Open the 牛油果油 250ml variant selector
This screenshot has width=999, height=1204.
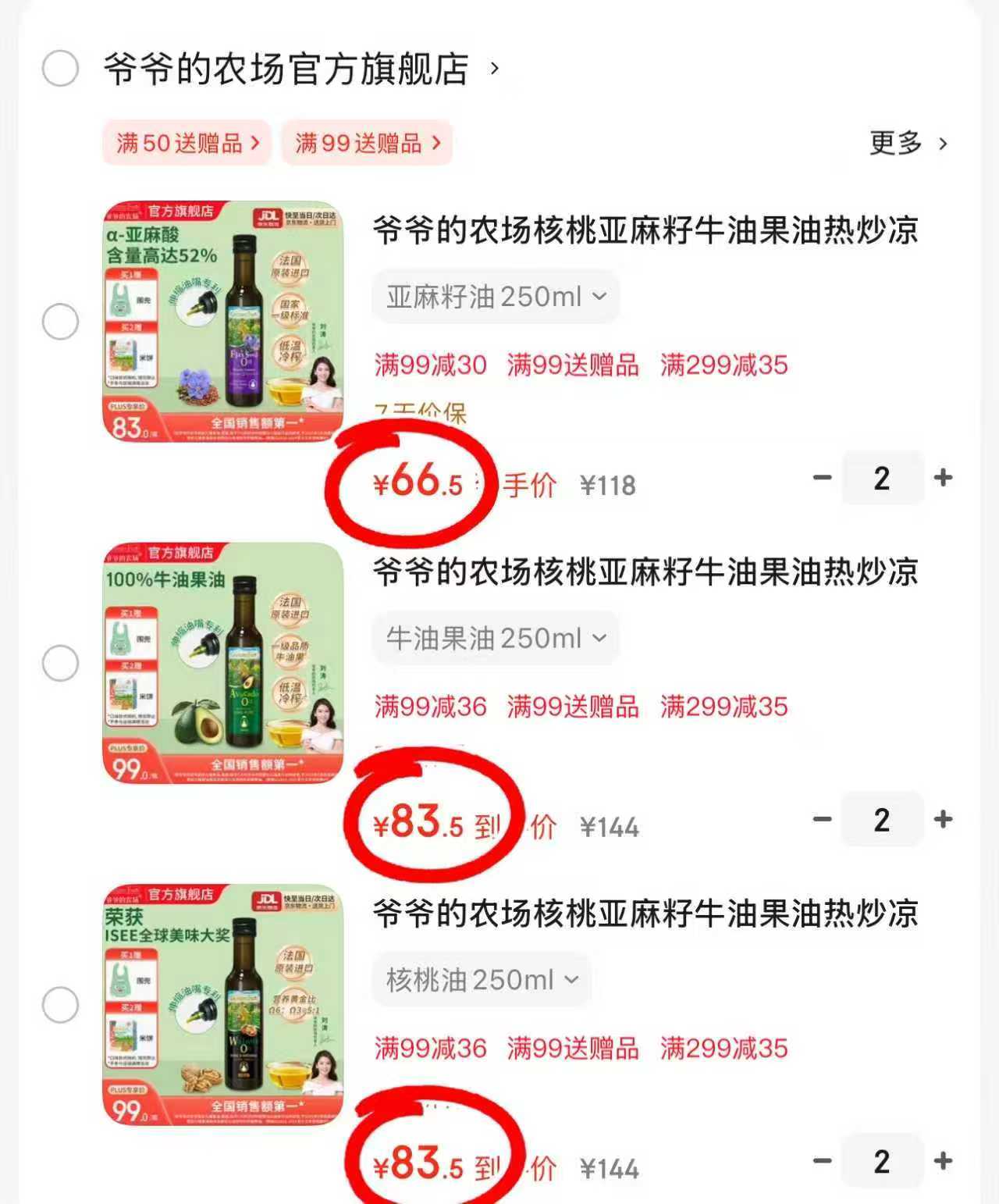click(x=496, y=638)
